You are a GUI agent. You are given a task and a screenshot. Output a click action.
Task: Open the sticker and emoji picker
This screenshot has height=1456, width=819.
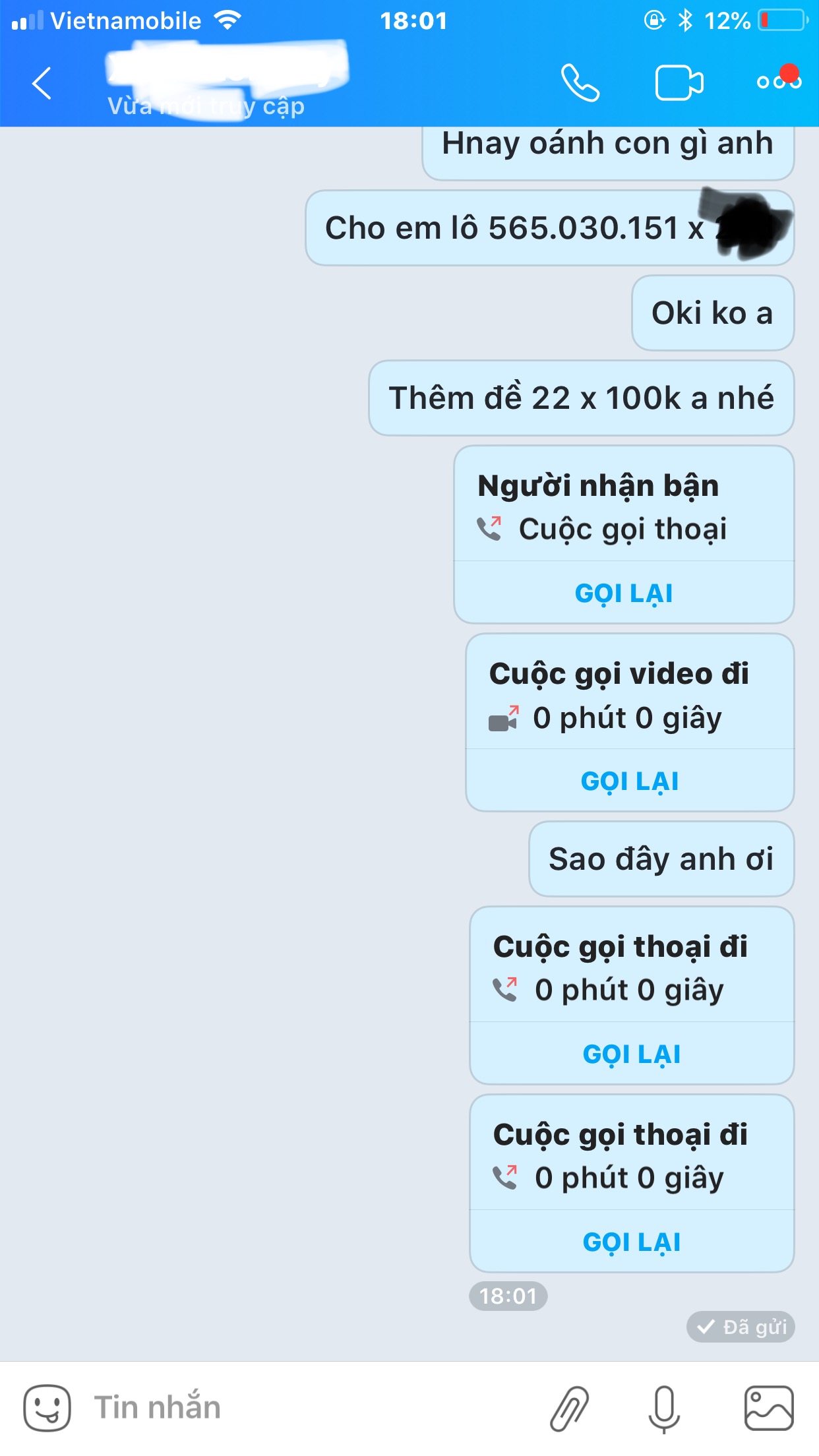pyautogui.click(x=47, y=1408)
